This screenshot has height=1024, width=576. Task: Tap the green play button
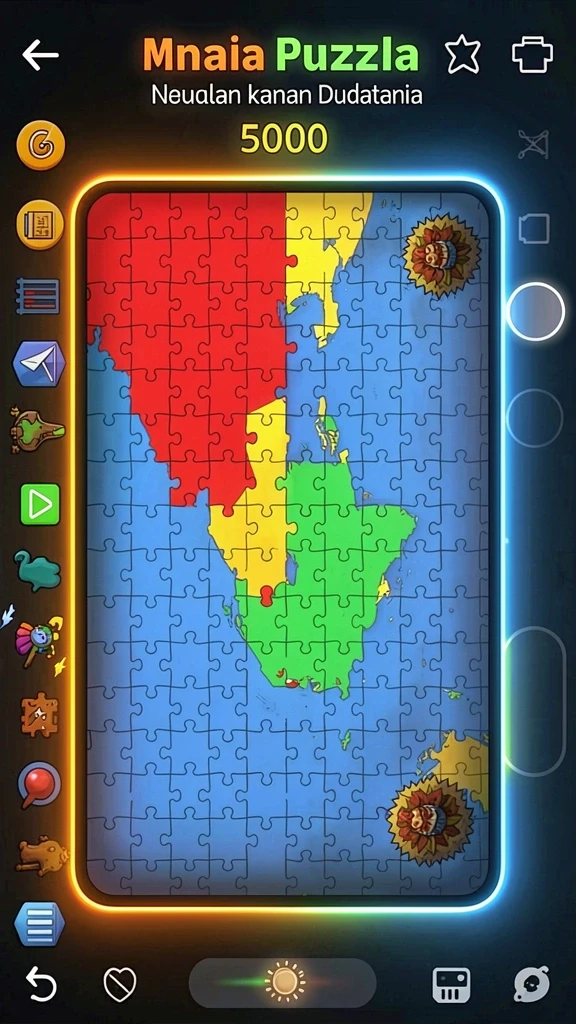[x=40, y=504]
